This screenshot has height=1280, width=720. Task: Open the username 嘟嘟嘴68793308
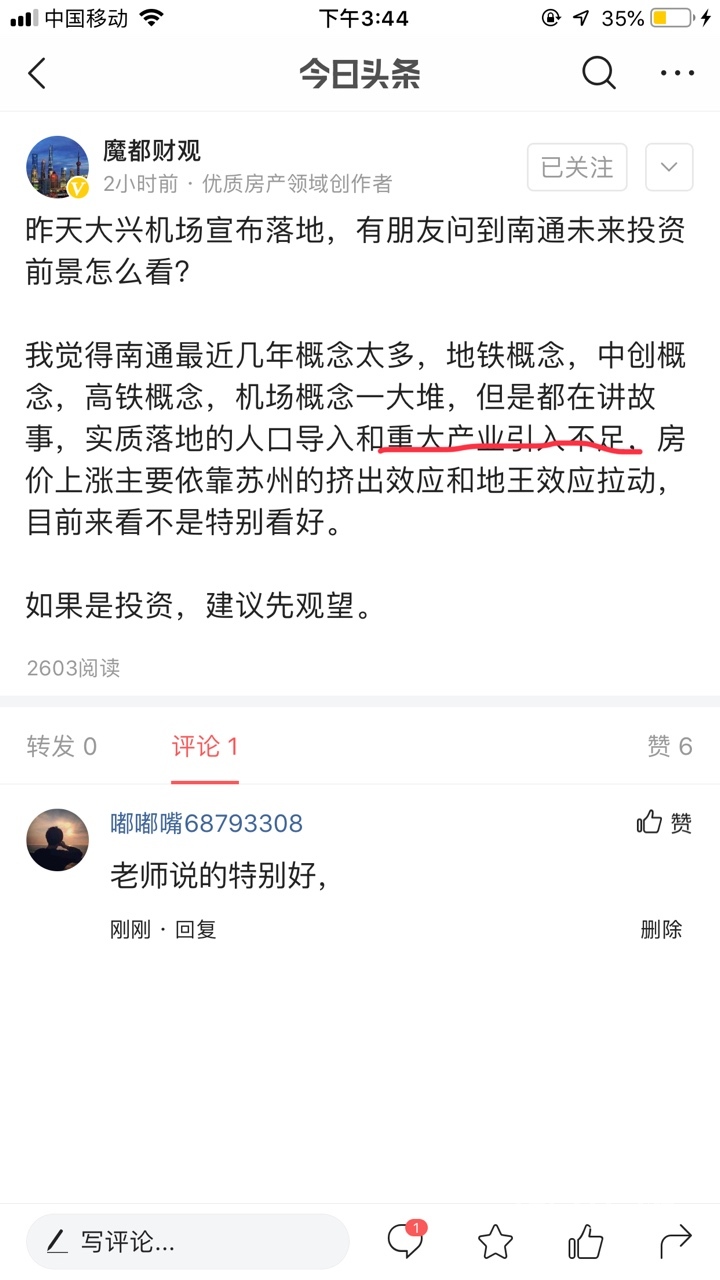206,823
